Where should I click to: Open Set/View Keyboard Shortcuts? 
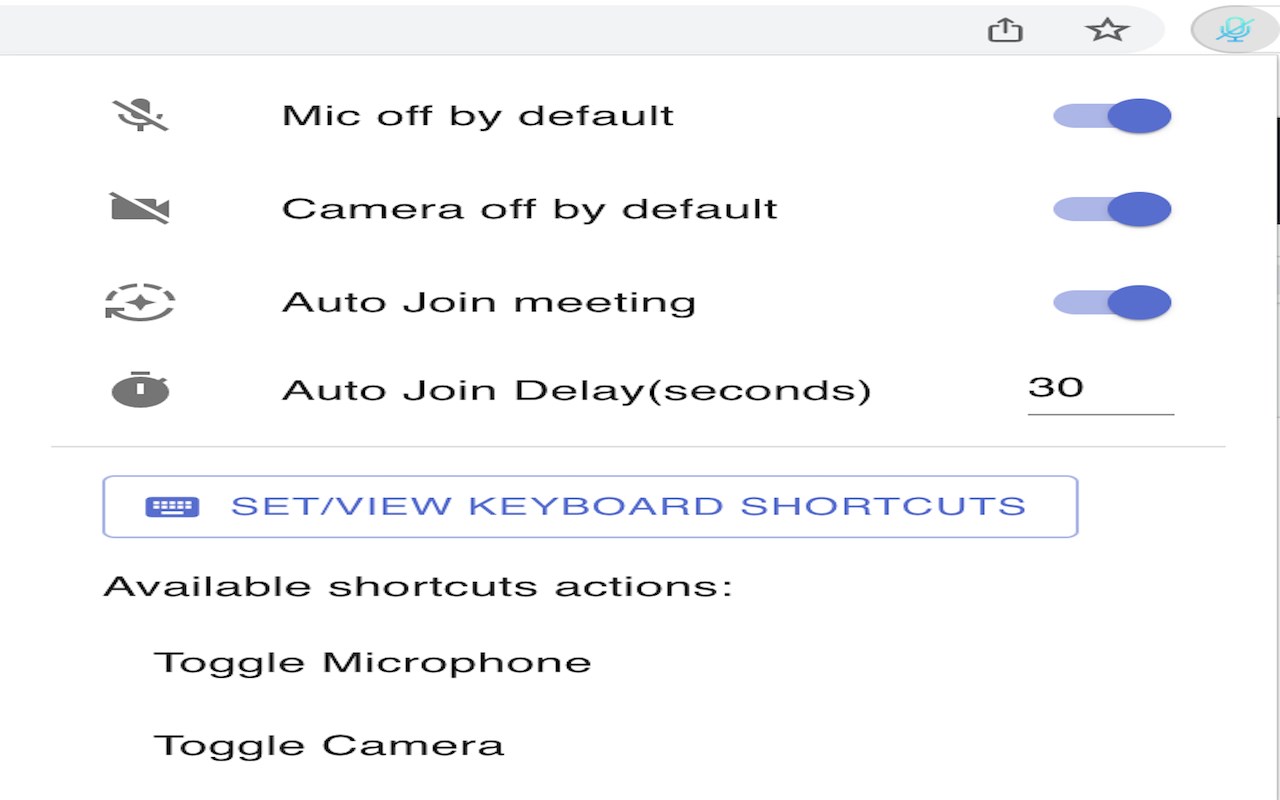pos(590,506)
